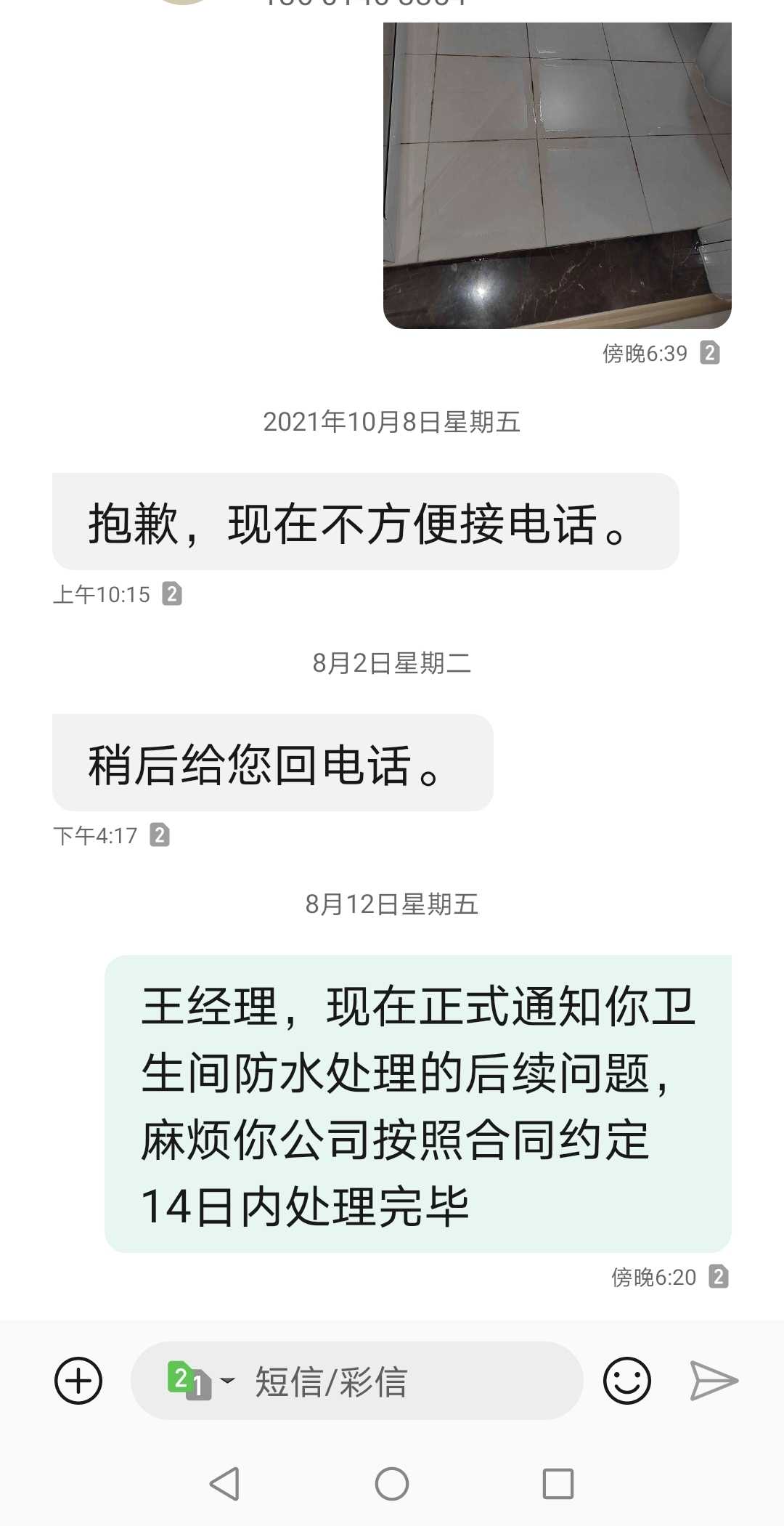This screenshot has height=1526, width=784.
Task: Switch the SIM card selector
Action: (x=200, y=1380)
